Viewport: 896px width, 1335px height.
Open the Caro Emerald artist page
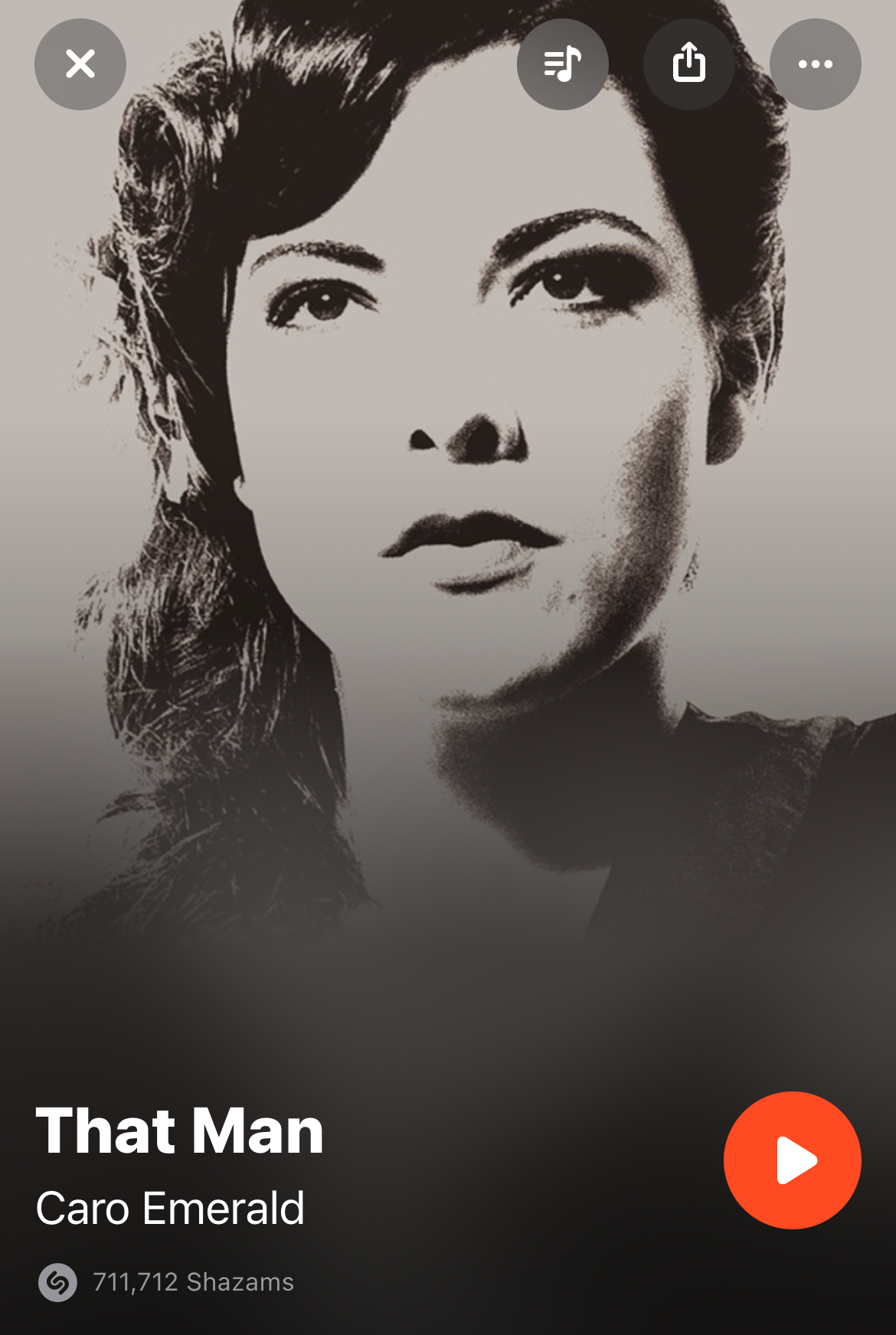170,1209
